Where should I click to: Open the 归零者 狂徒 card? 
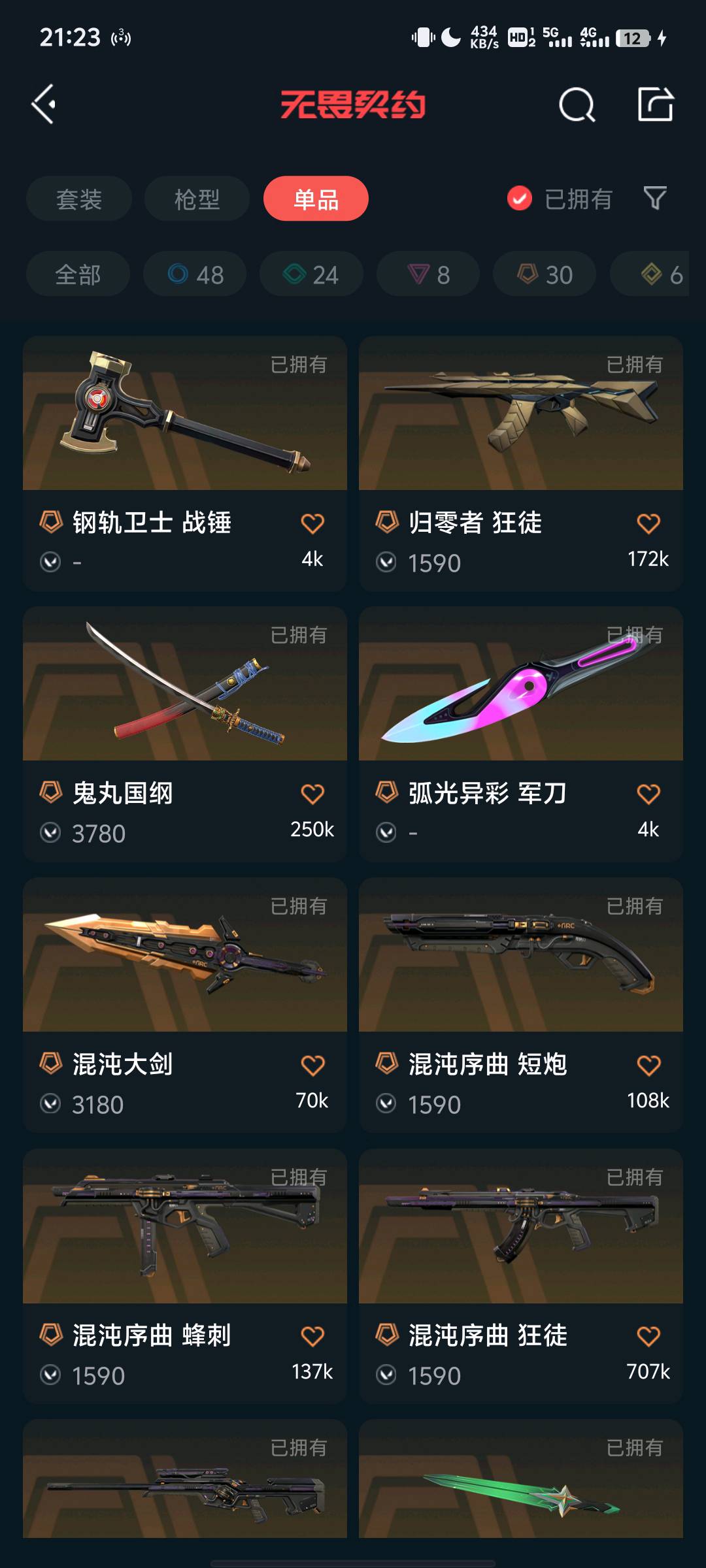(x=521, y=464)
